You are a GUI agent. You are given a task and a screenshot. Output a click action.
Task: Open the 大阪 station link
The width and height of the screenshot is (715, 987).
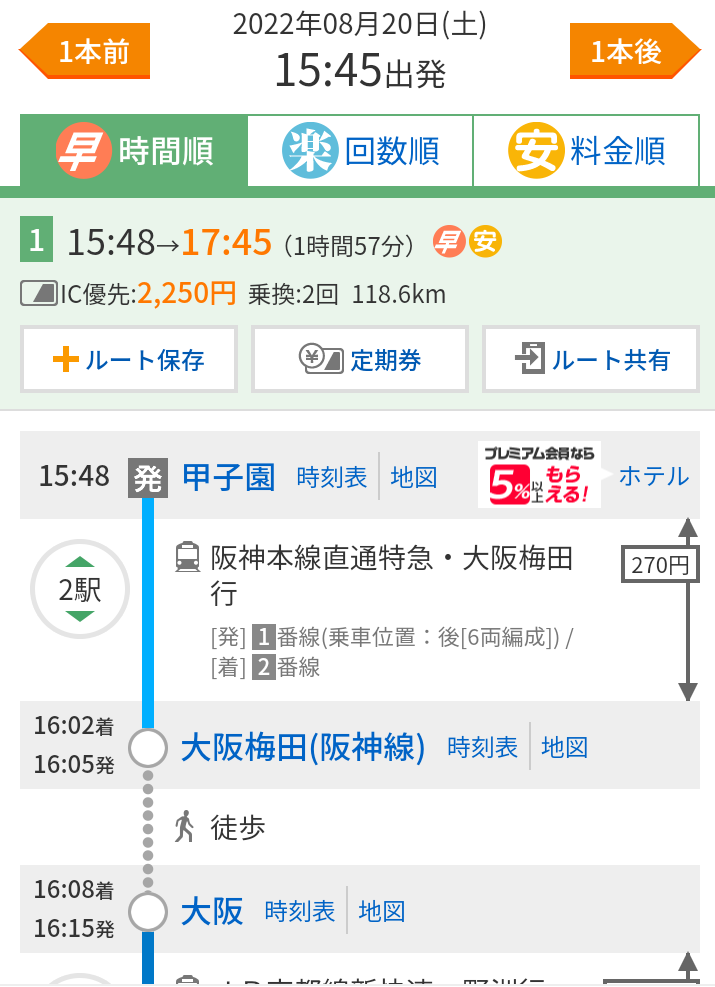[x=212, y=911]
